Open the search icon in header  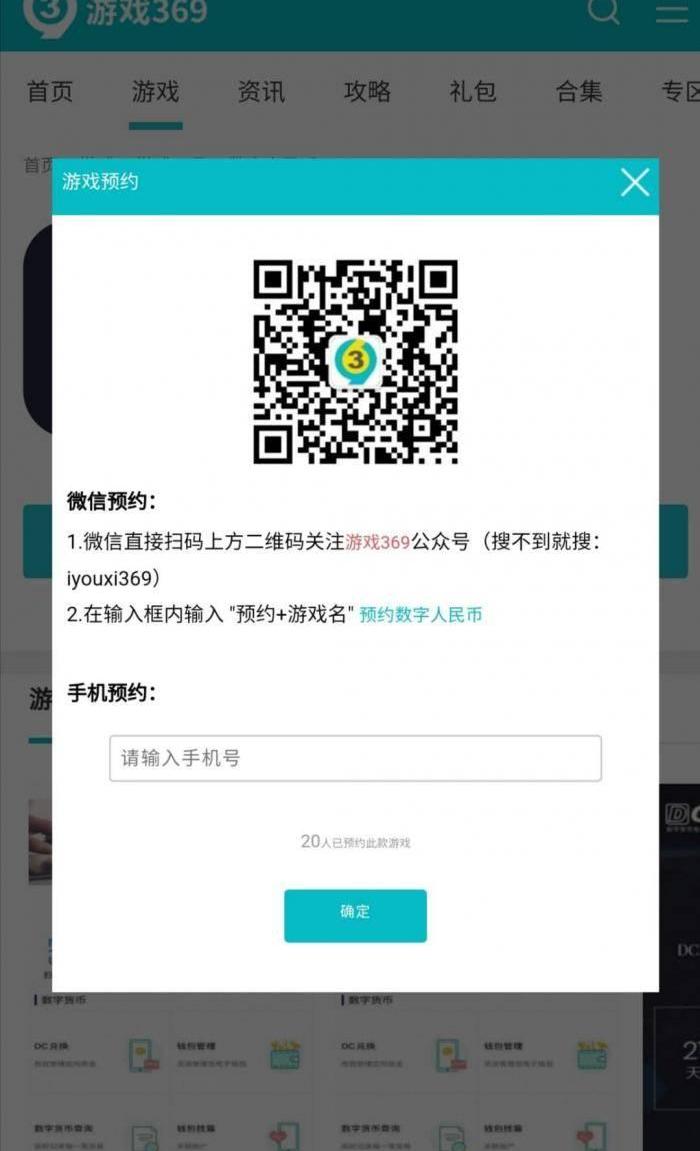603,12
